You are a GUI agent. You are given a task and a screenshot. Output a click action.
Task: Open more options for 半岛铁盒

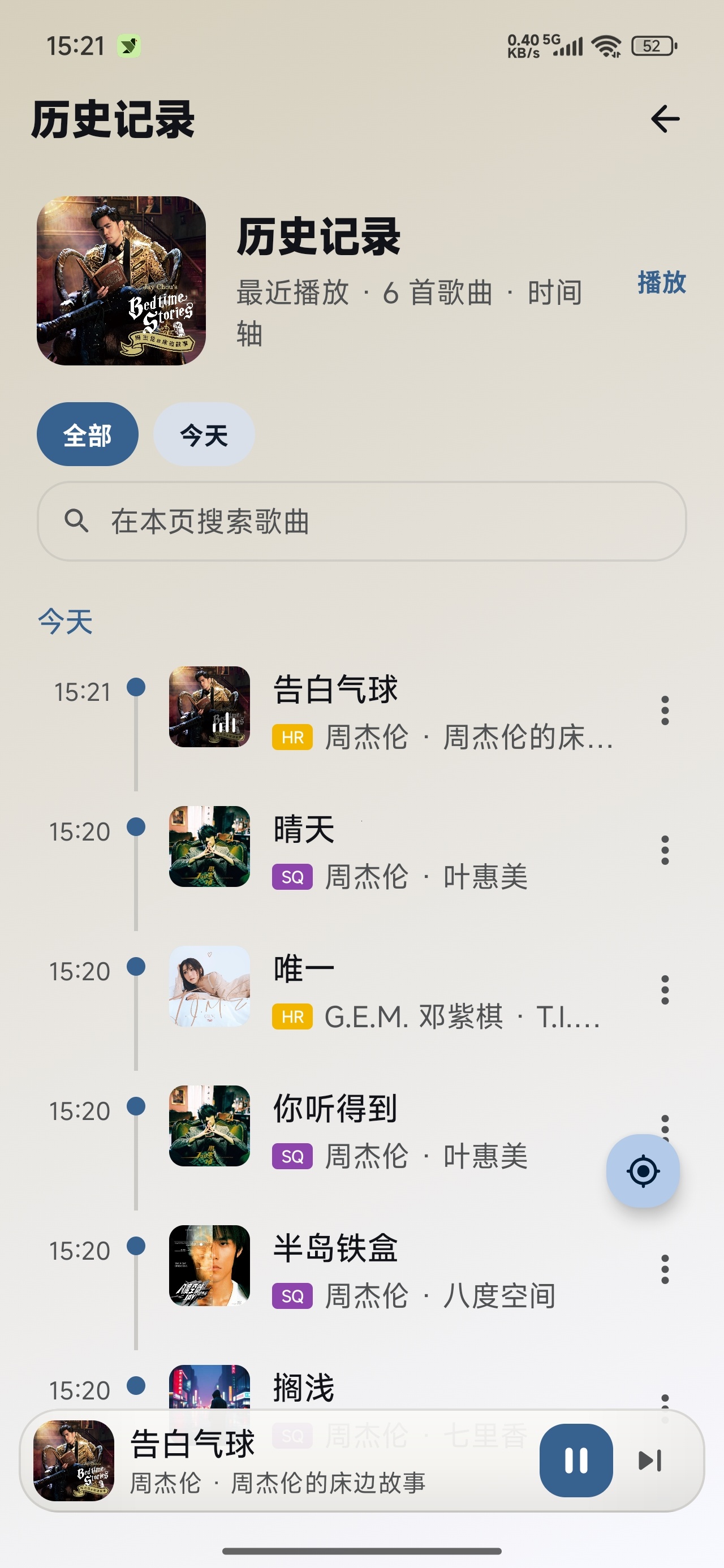664,1269
